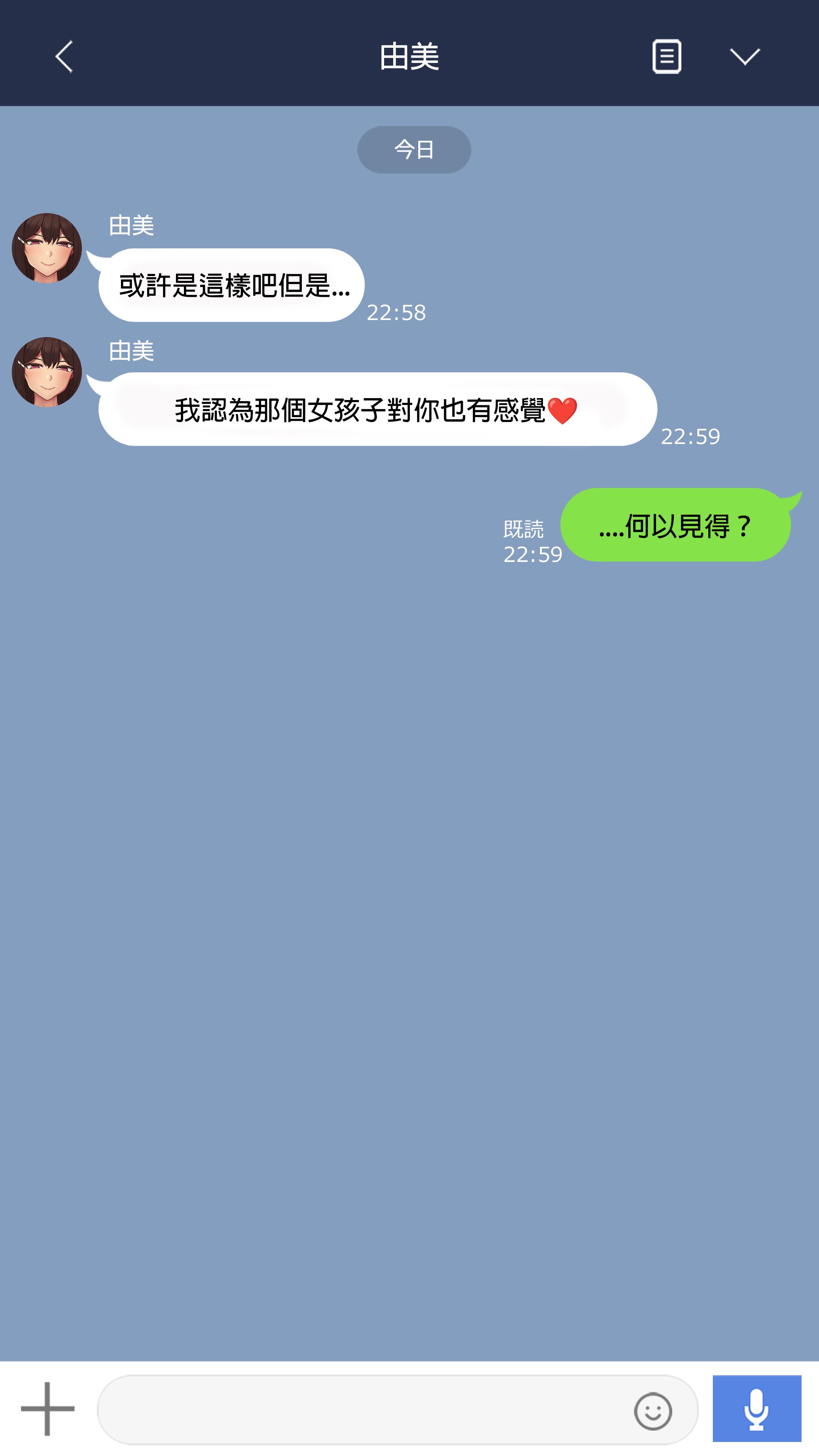Image resolution: width=819 pixels, height=1456 pixels.
Task: Go back from the 由美 chat
Action: 64,56
